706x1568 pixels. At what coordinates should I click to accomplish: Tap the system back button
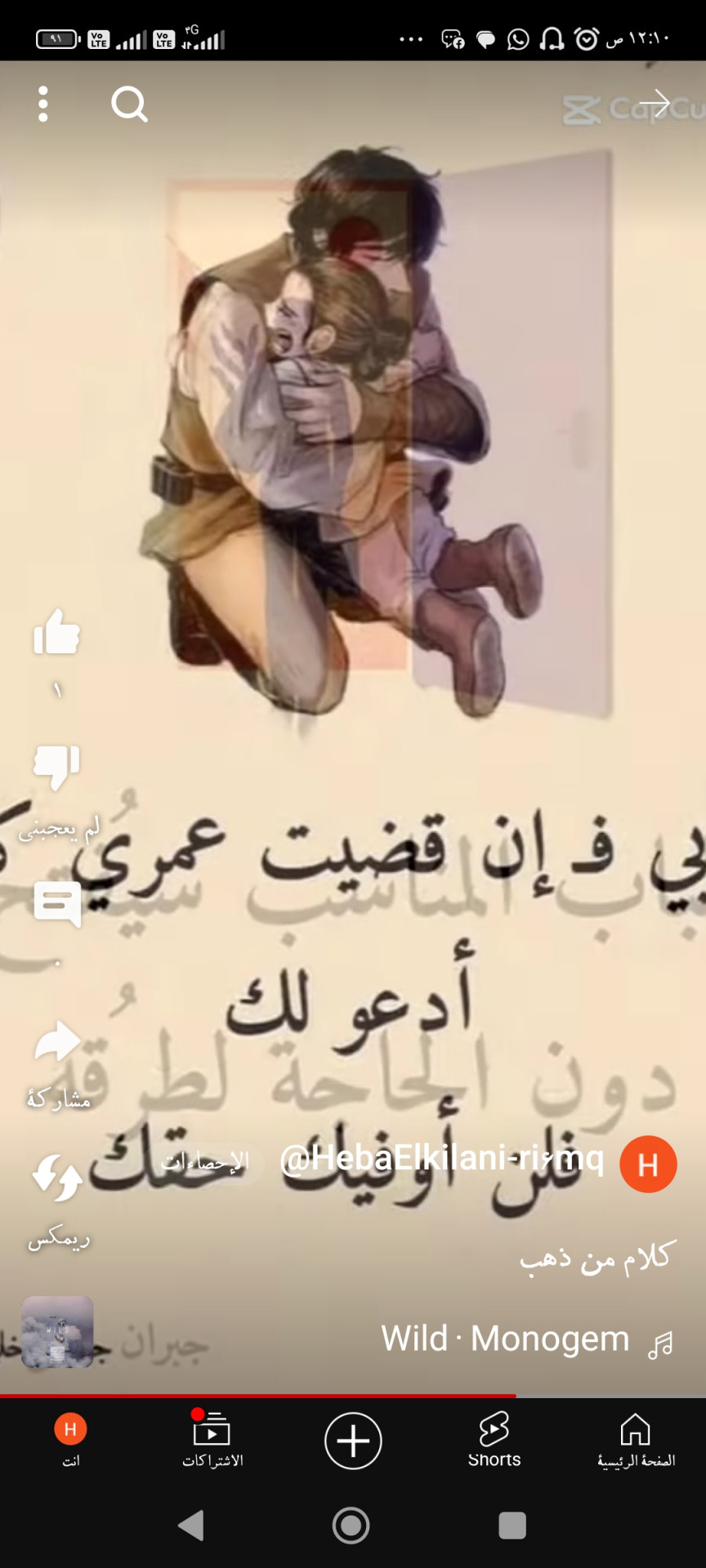(191, 1525)
